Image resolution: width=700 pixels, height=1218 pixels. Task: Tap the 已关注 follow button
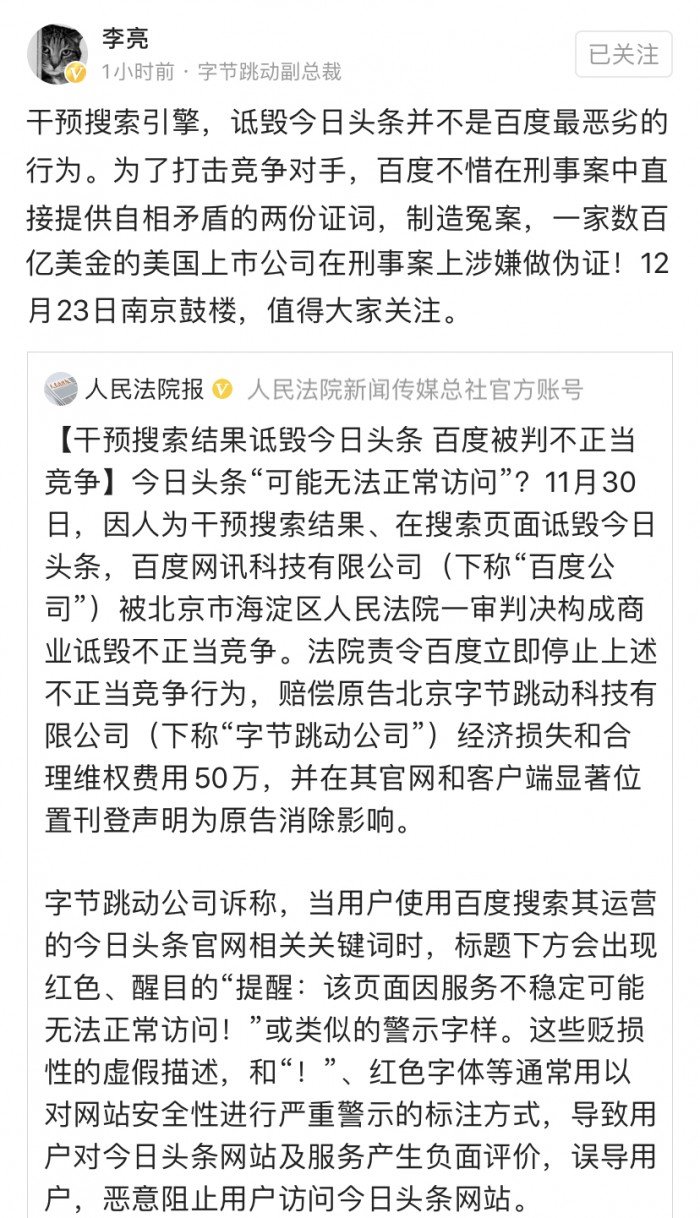[624, 54]
